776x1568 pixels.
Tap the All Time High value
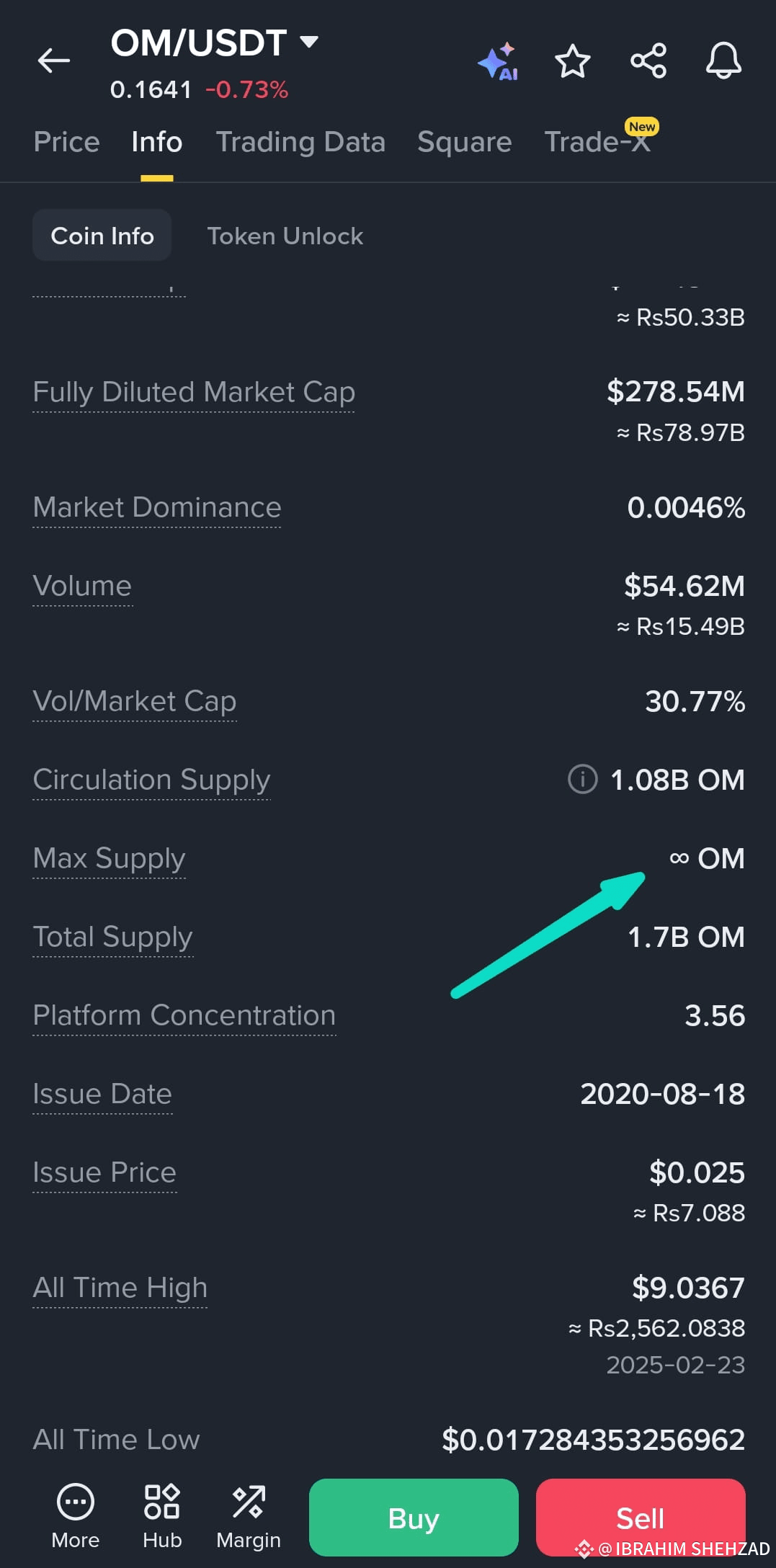click(689, 1288)
